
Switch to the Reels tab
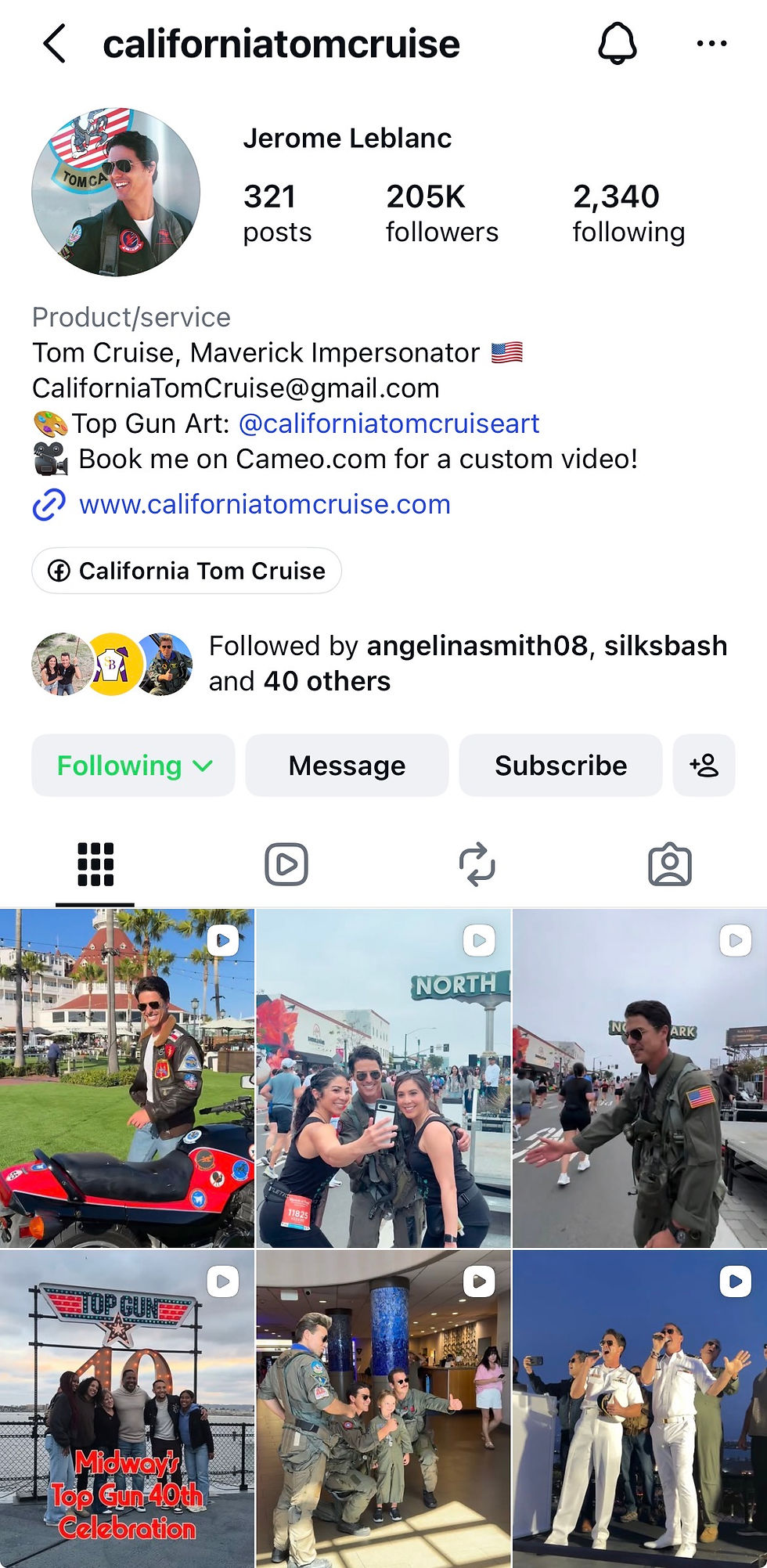click(286, 865)
